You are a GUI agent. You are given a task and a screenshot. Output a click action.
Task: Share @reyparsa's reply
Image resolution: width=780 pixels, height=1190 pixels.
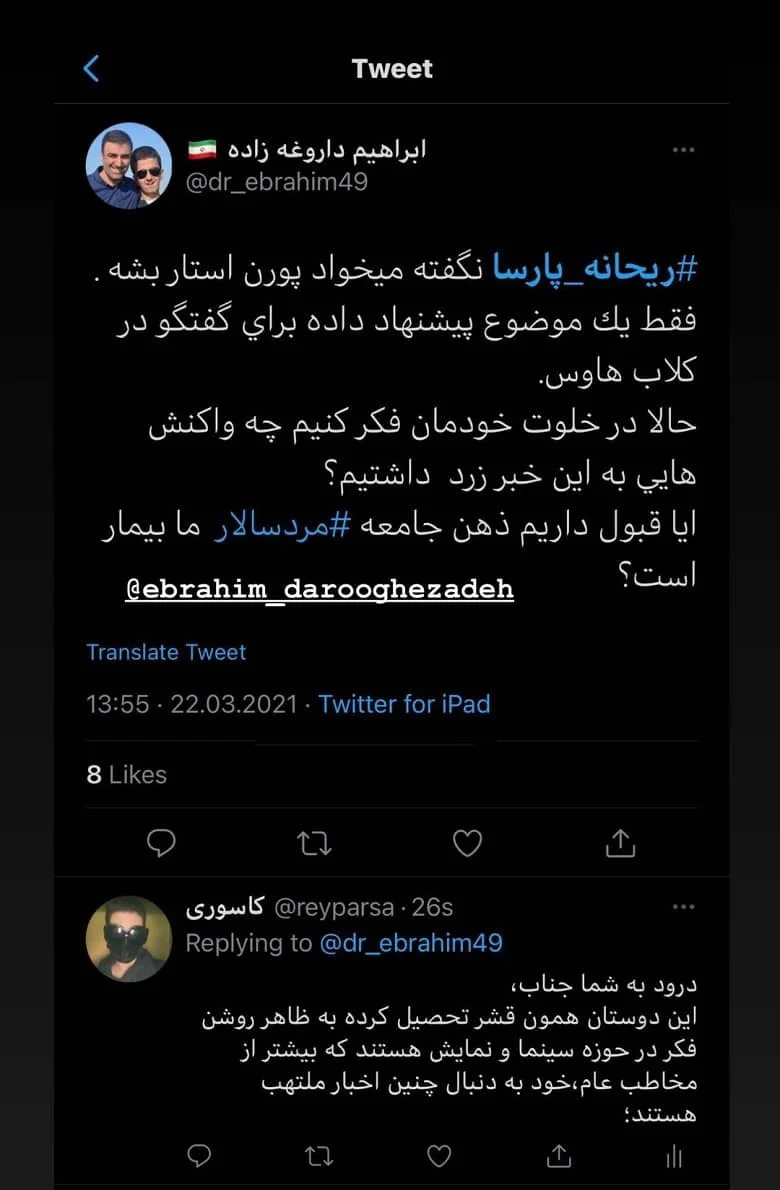coord(558,1156)
